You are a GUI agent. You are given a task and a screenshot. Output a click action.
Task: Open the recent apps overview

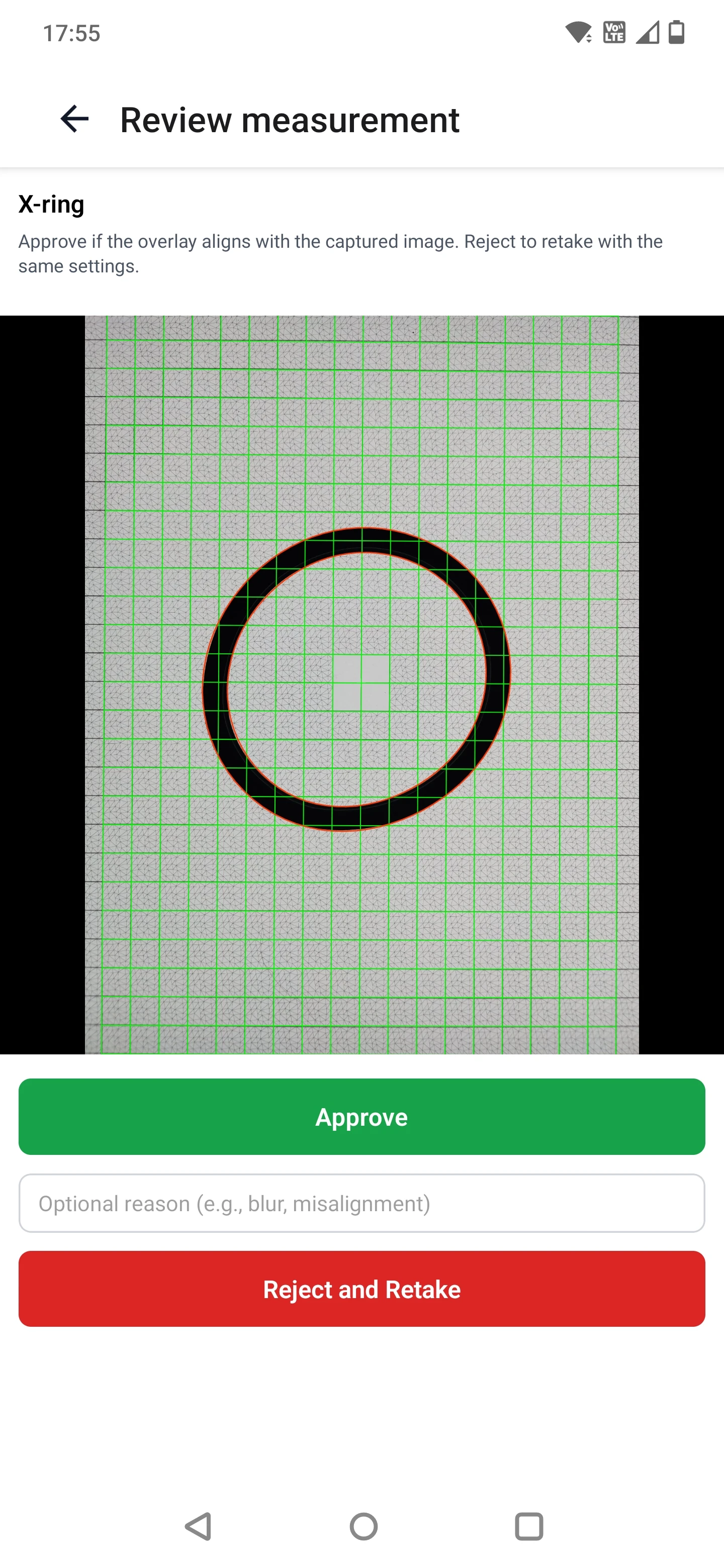[528, 1527]
